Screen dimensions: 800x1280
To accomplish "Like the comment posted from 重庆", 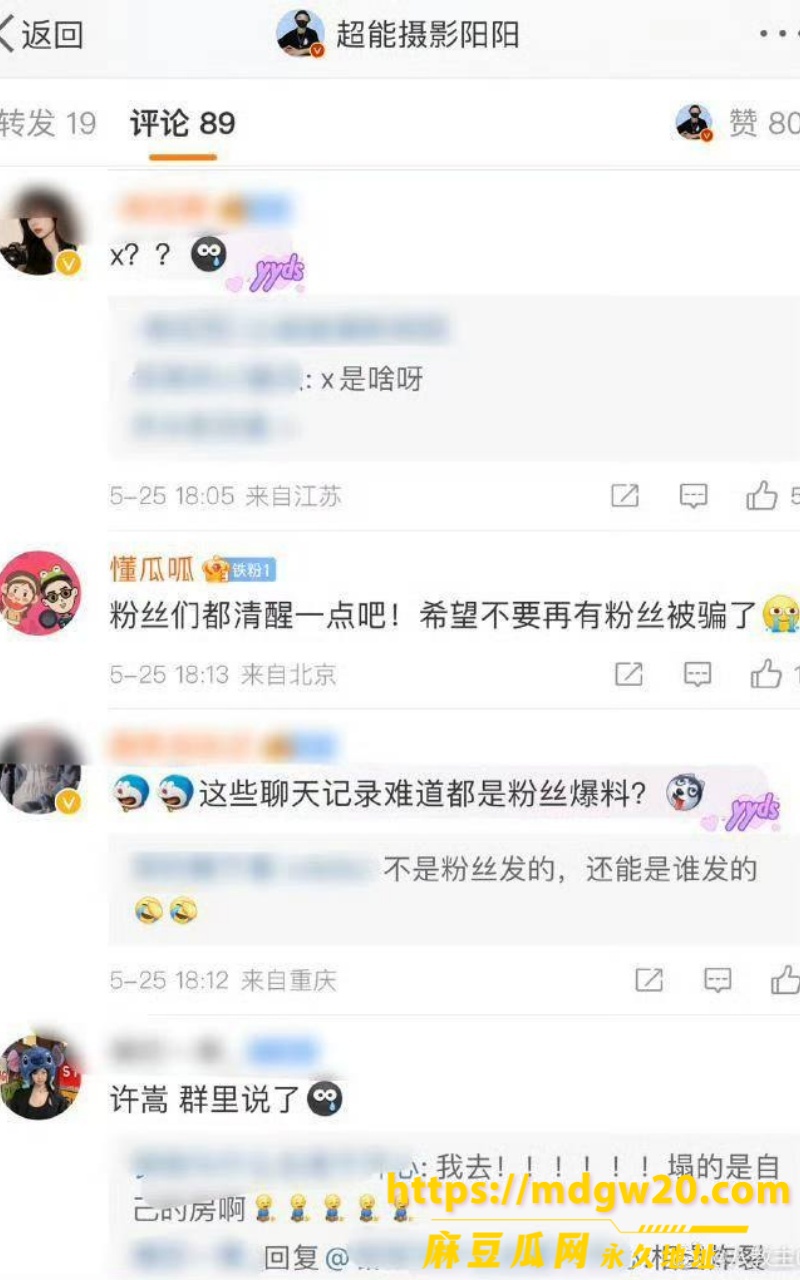I will pos(785,980).
